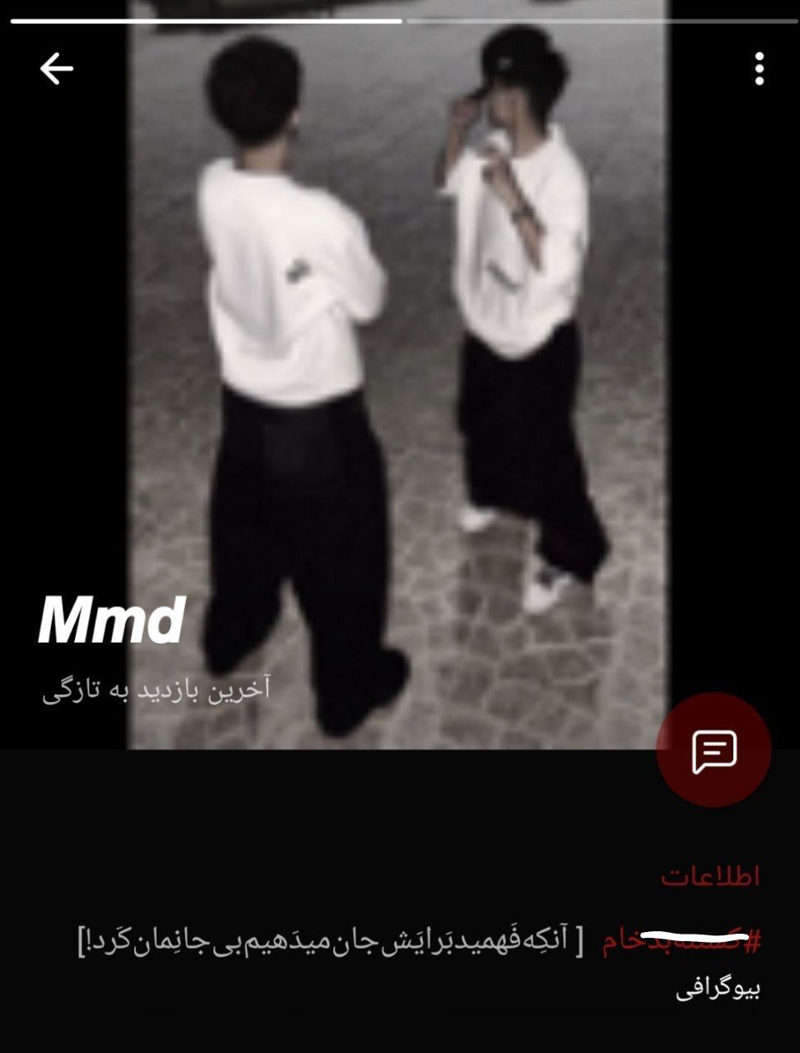Send a message to Mmd

714,750
